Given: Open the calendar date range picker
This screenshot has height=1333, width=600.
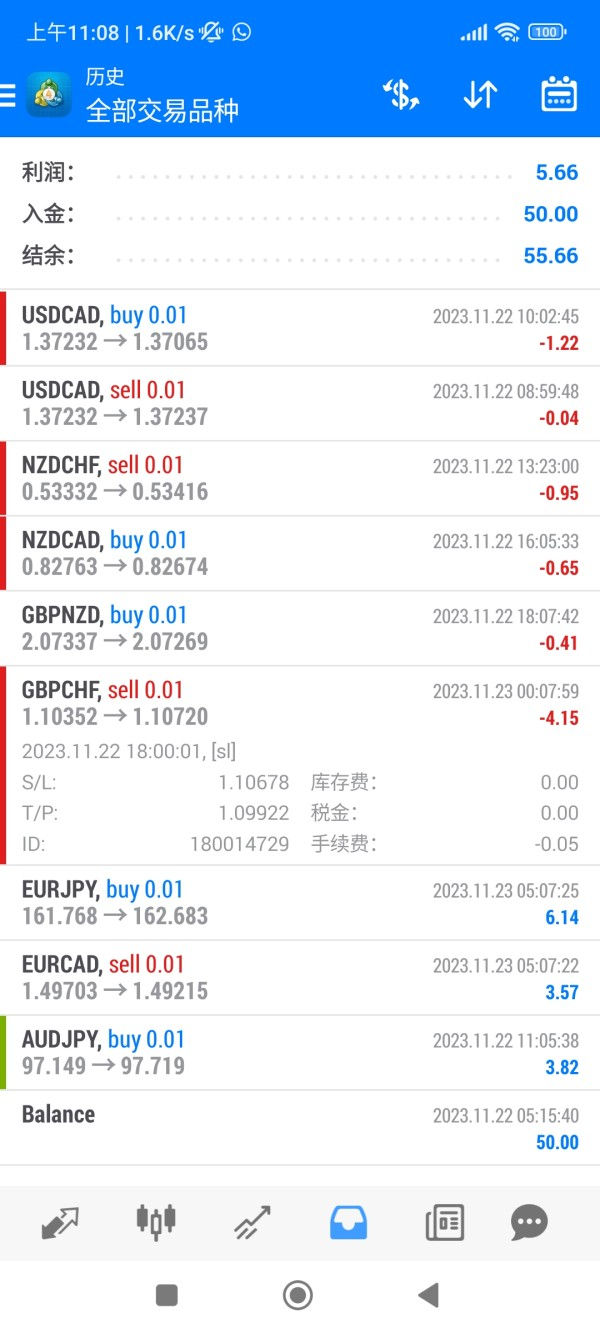Looking at the screenshot, I should tap(559, 95).
